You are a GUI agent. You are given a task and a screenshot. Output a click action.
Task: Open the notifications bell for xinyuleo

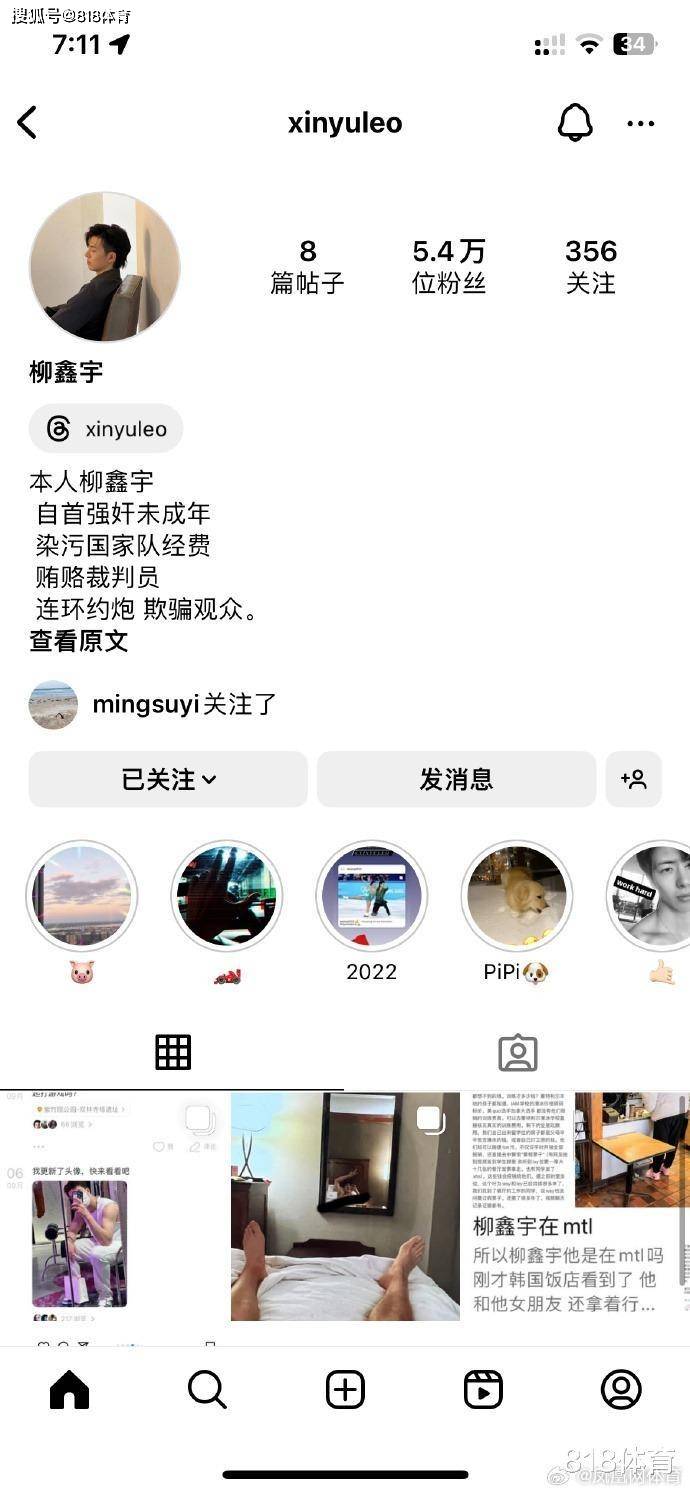pyautogui.click(x=575, y=123)
